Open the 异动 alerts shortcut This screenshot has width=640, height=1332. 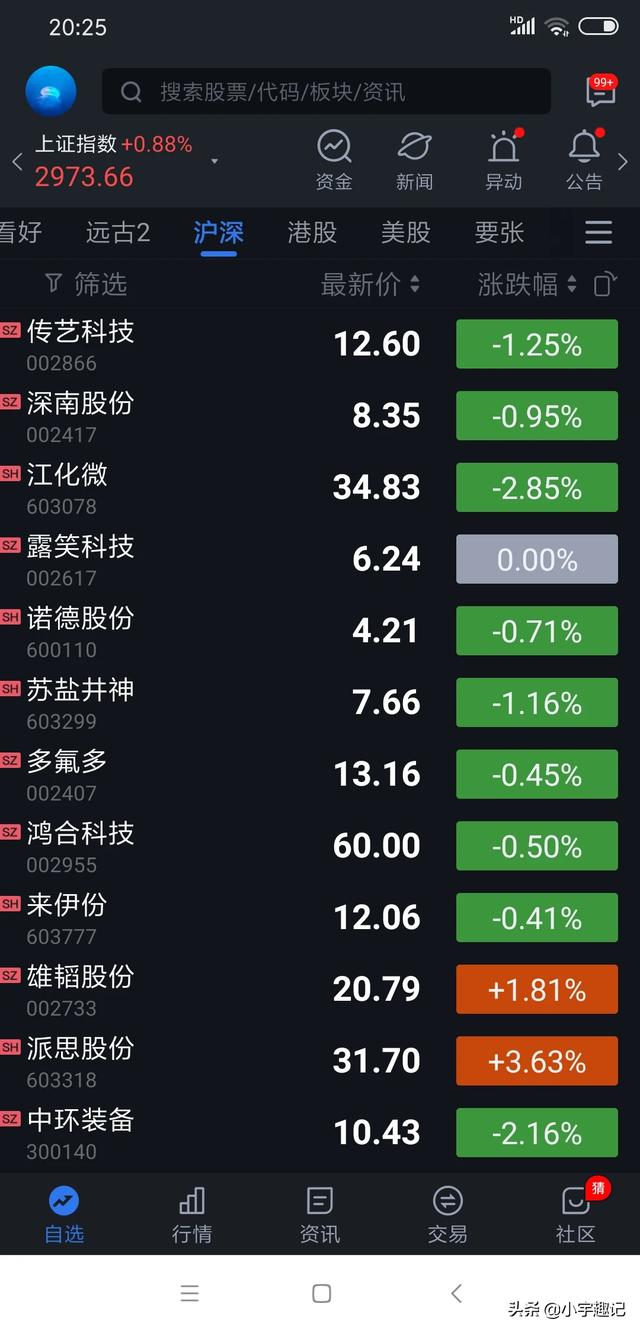[x=503, y=160]
